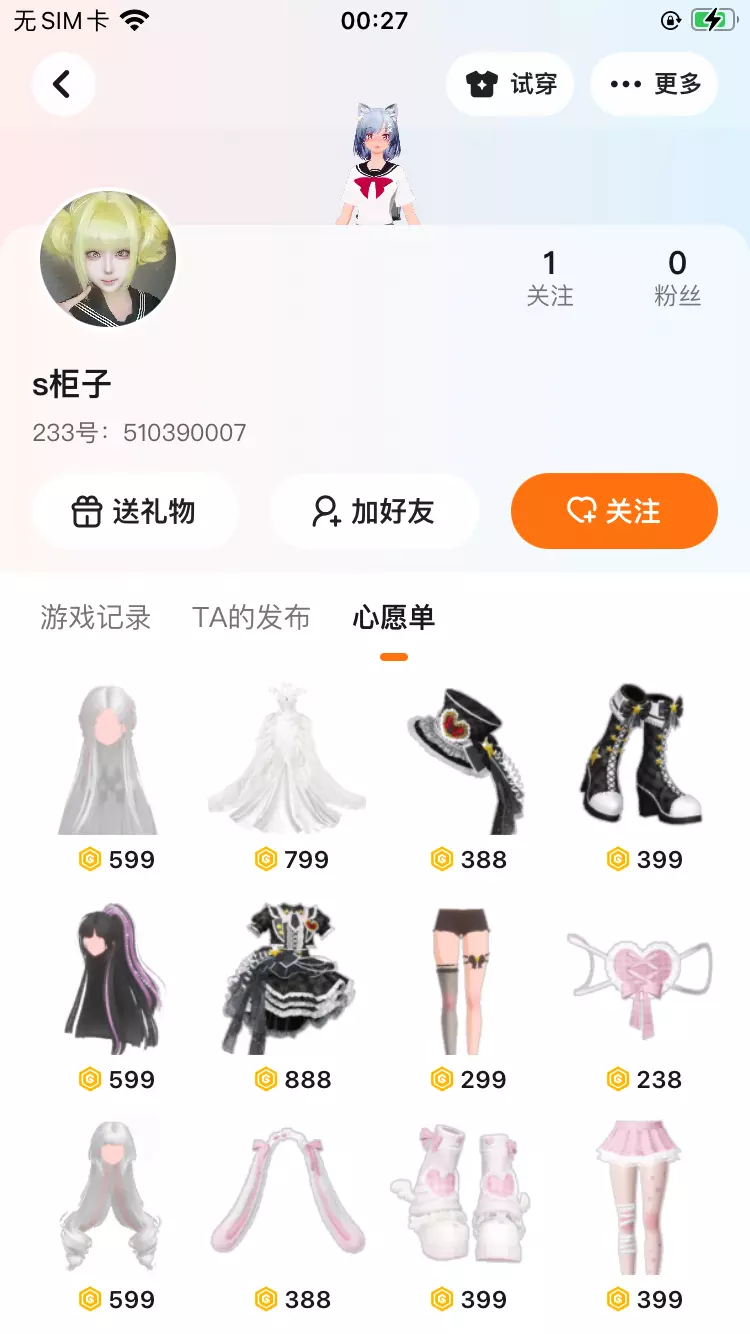
Task: Follow this user with orange 关注 button
Action: click(614, 511)
